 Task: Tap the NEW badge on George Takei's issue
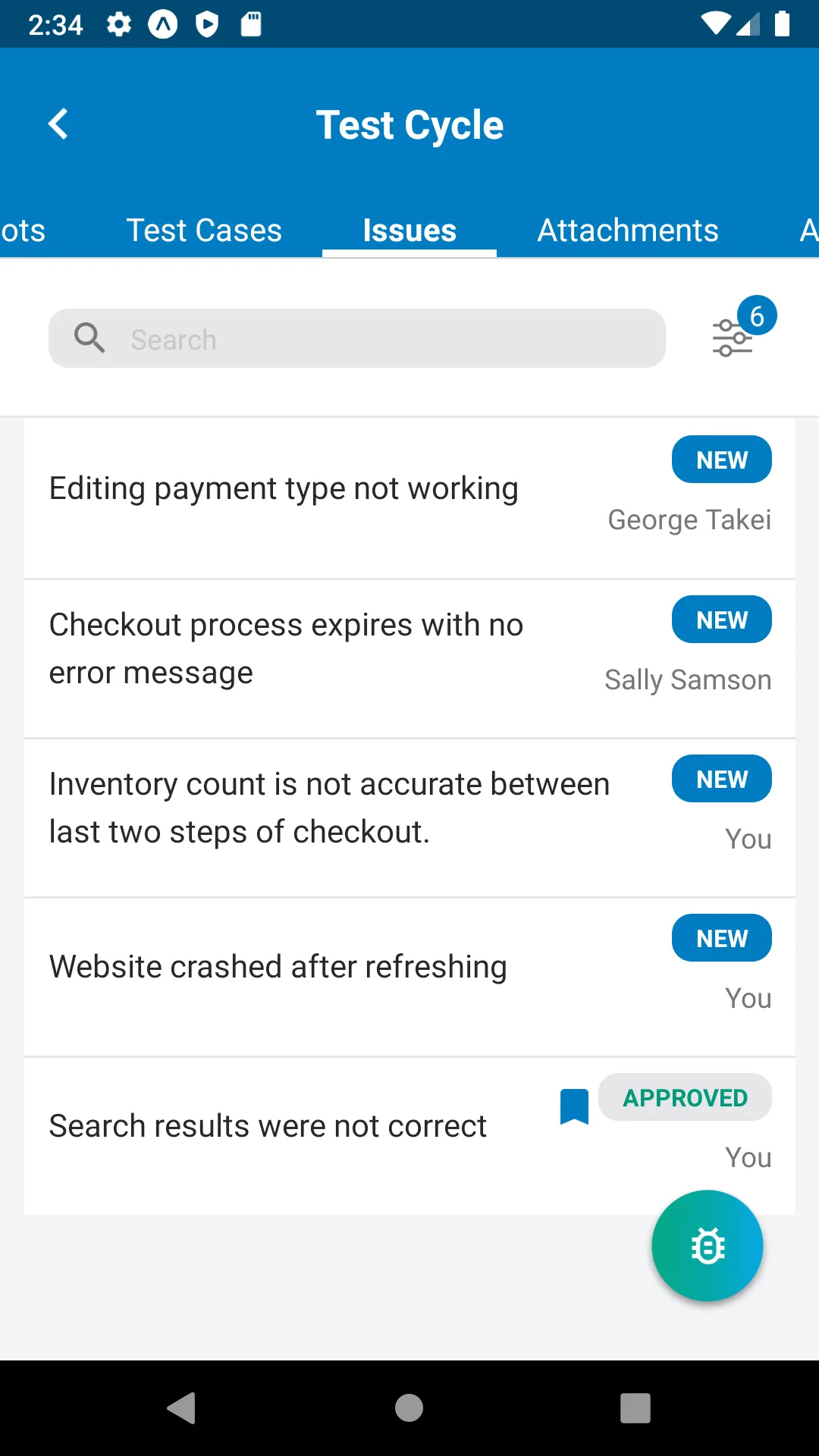721,459
